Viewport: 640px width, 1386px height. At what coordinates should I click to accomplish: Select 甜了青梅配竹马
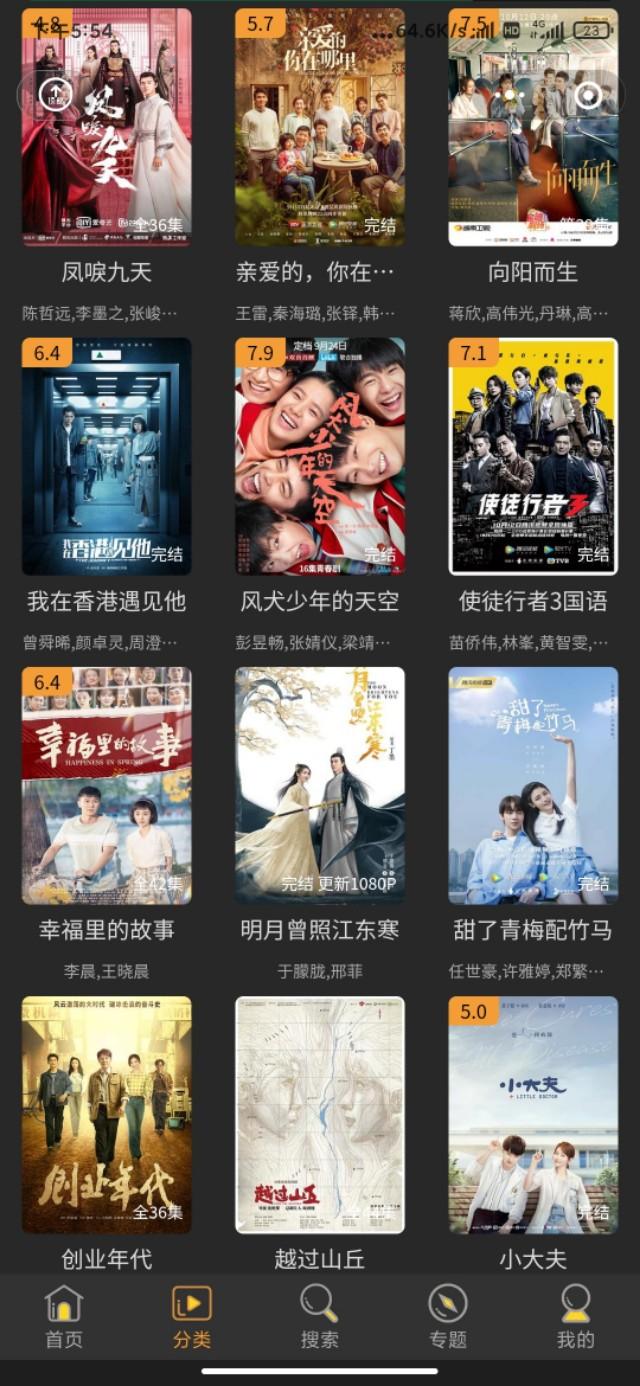[x=533, y=785]
